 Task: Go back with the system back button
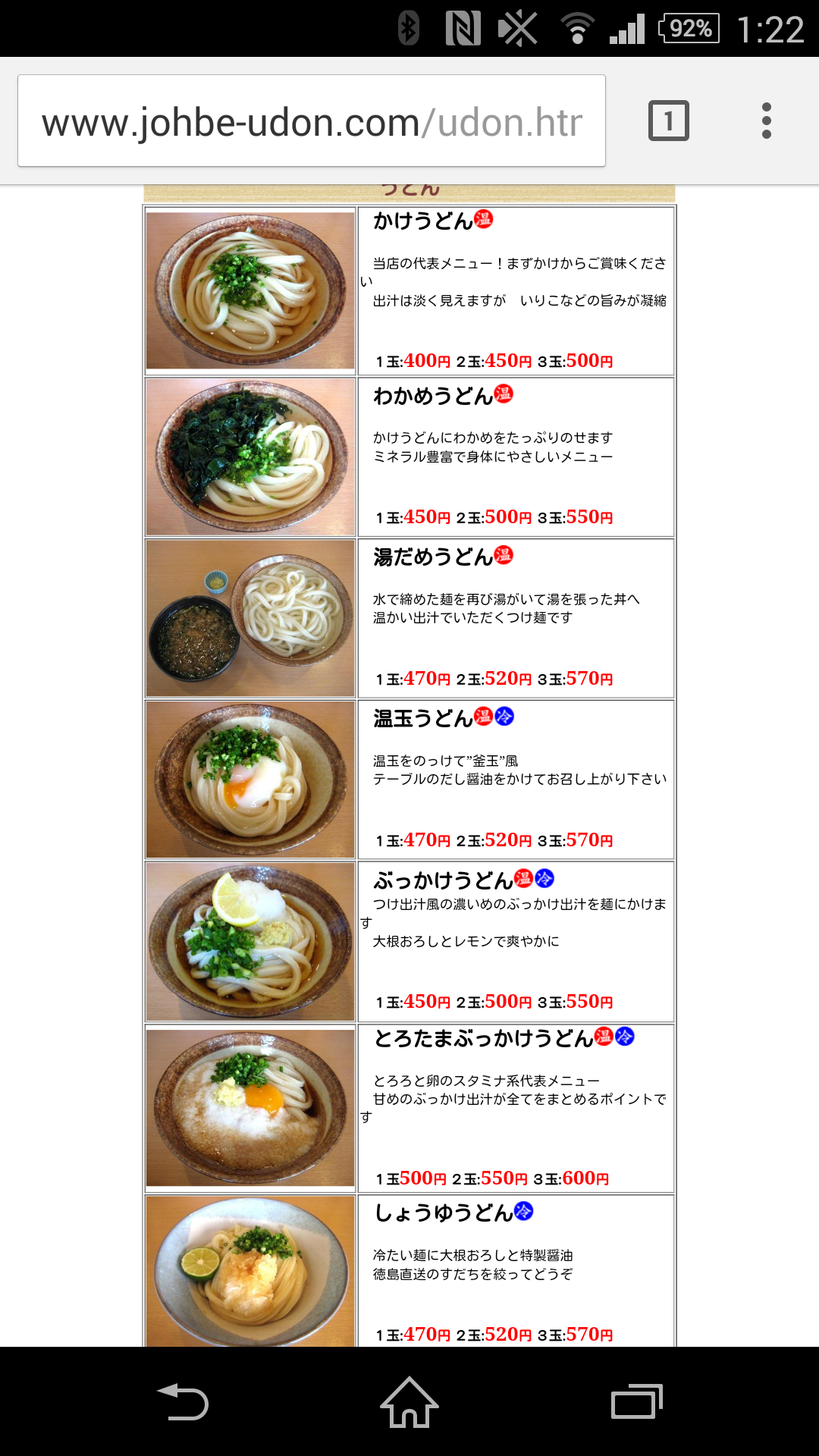point(182,1401)
